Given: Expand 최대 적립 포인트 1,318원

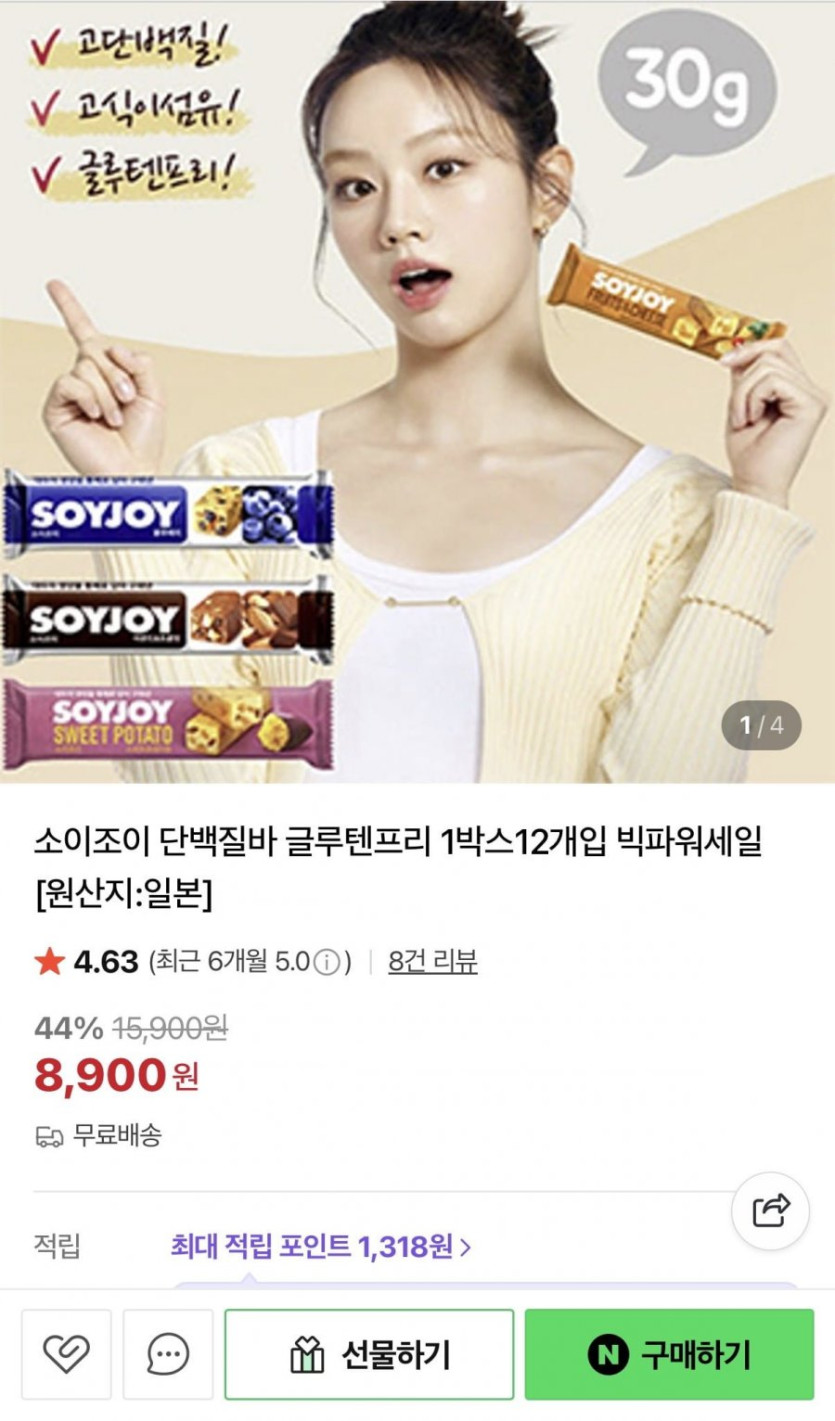Looking at the screenshot, I should pyautogui.click(x=320, y=1246).
